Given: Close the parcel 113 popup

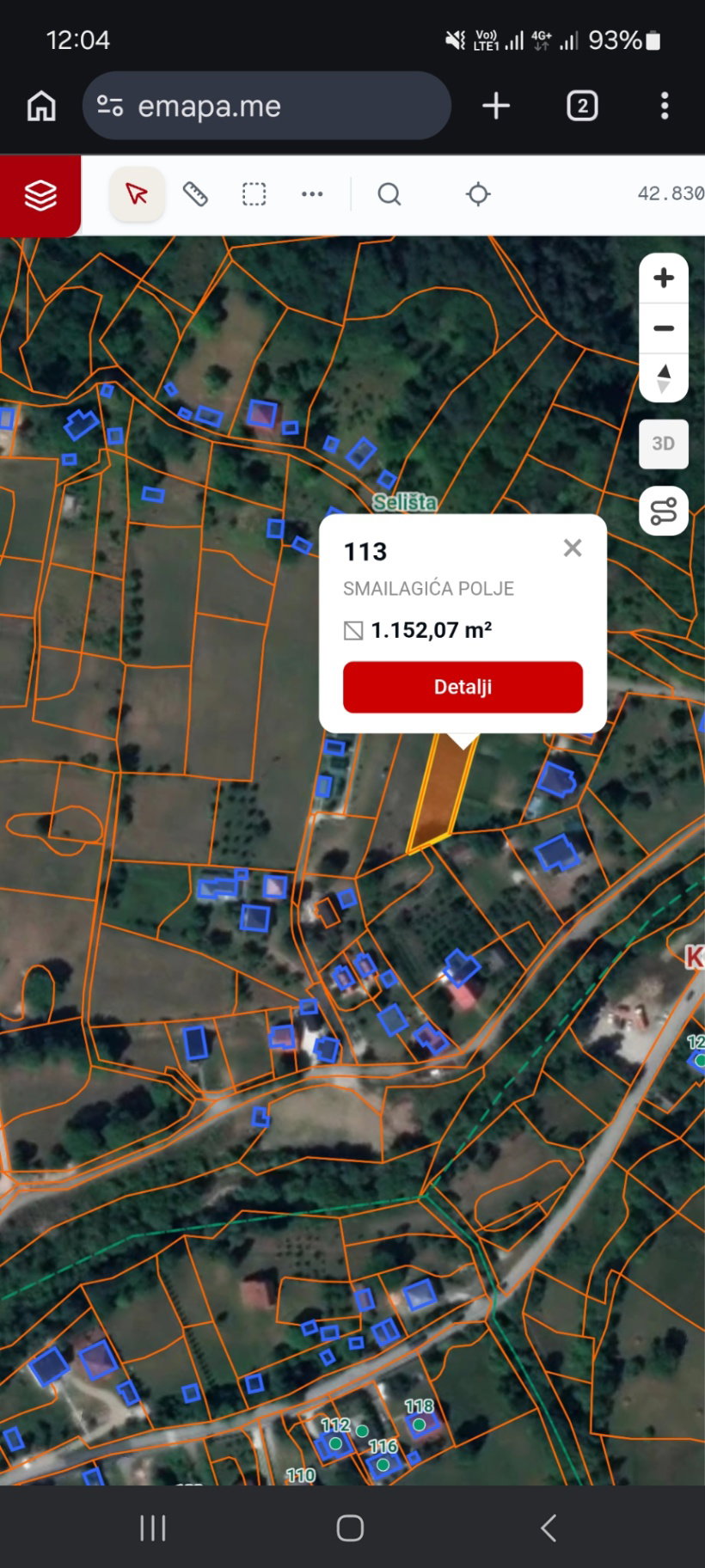Looking at the screenshot, I should tap(573, 548).
